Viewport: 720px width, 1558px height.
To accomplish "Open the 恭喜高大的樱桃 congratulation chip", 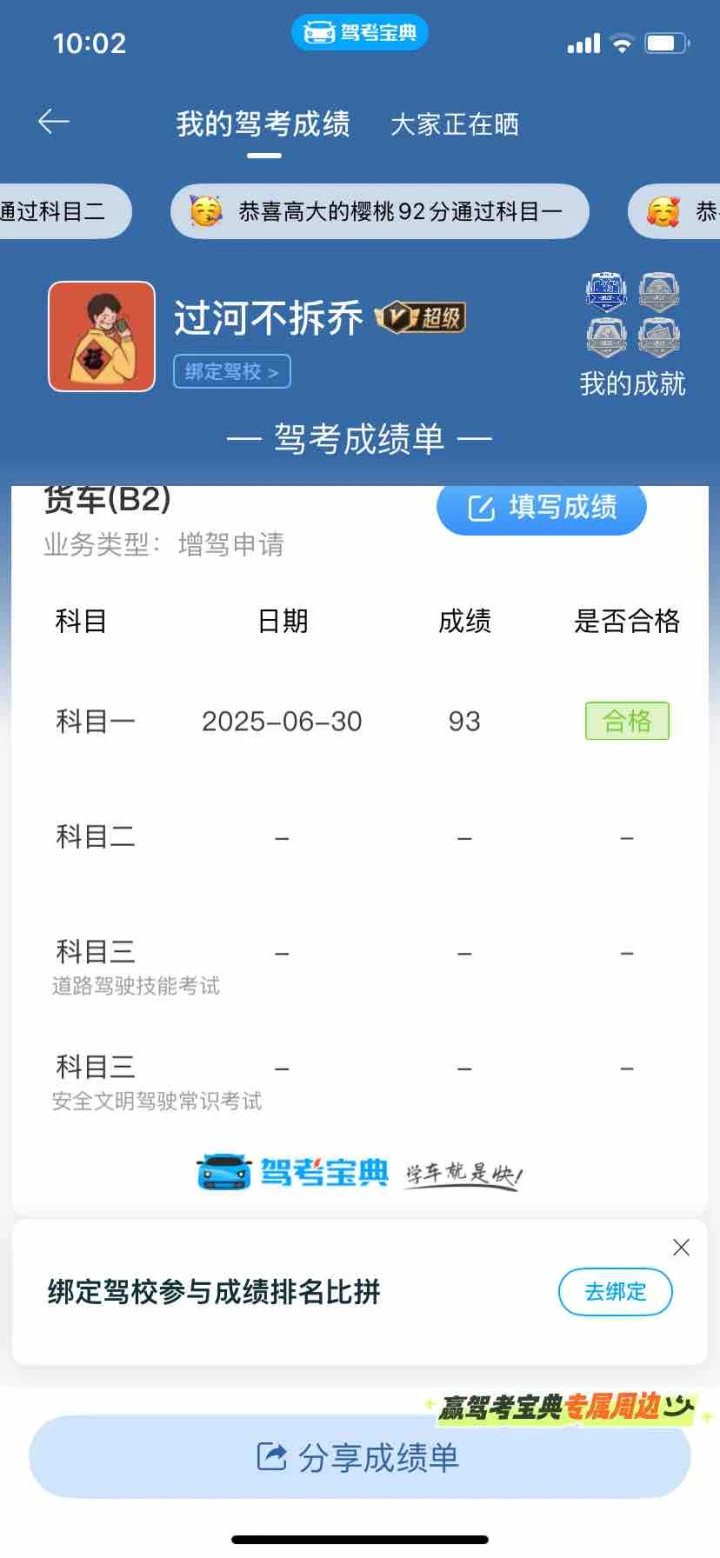I will 380,211.
